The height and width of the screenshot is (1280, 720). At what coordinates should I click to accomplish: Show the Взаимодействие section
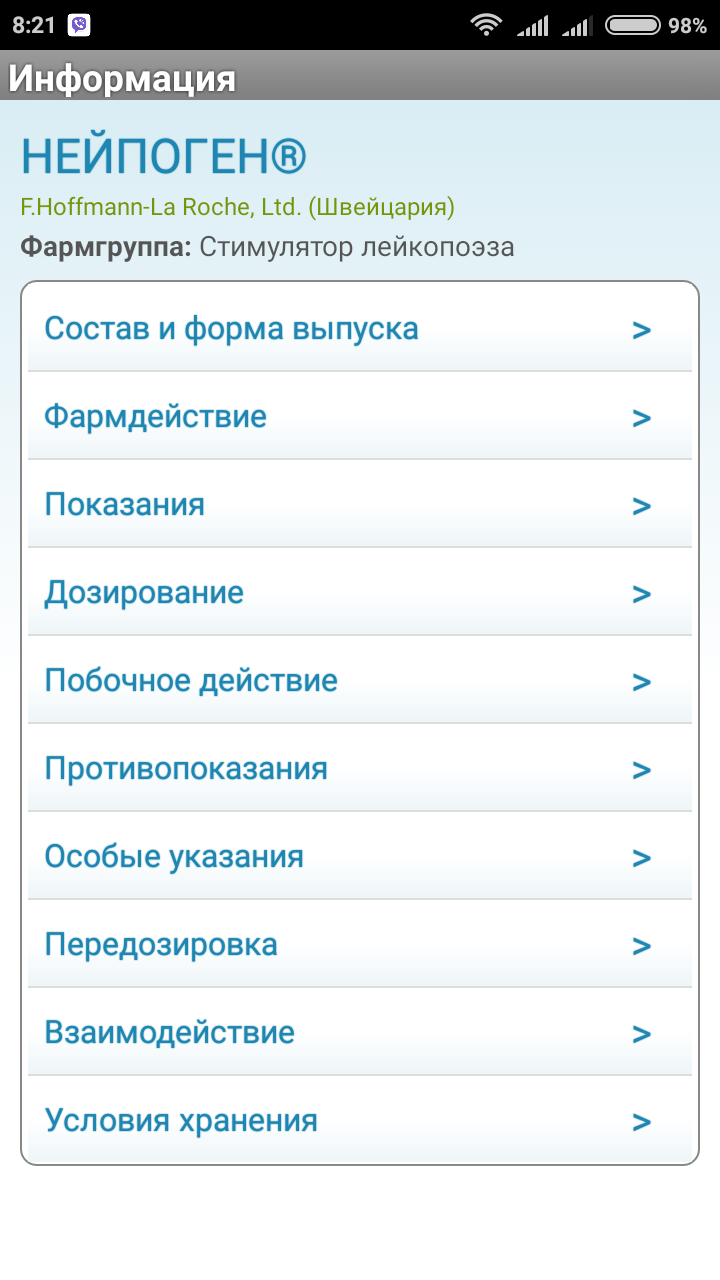pyautogui.click(x=359, y=1033)
